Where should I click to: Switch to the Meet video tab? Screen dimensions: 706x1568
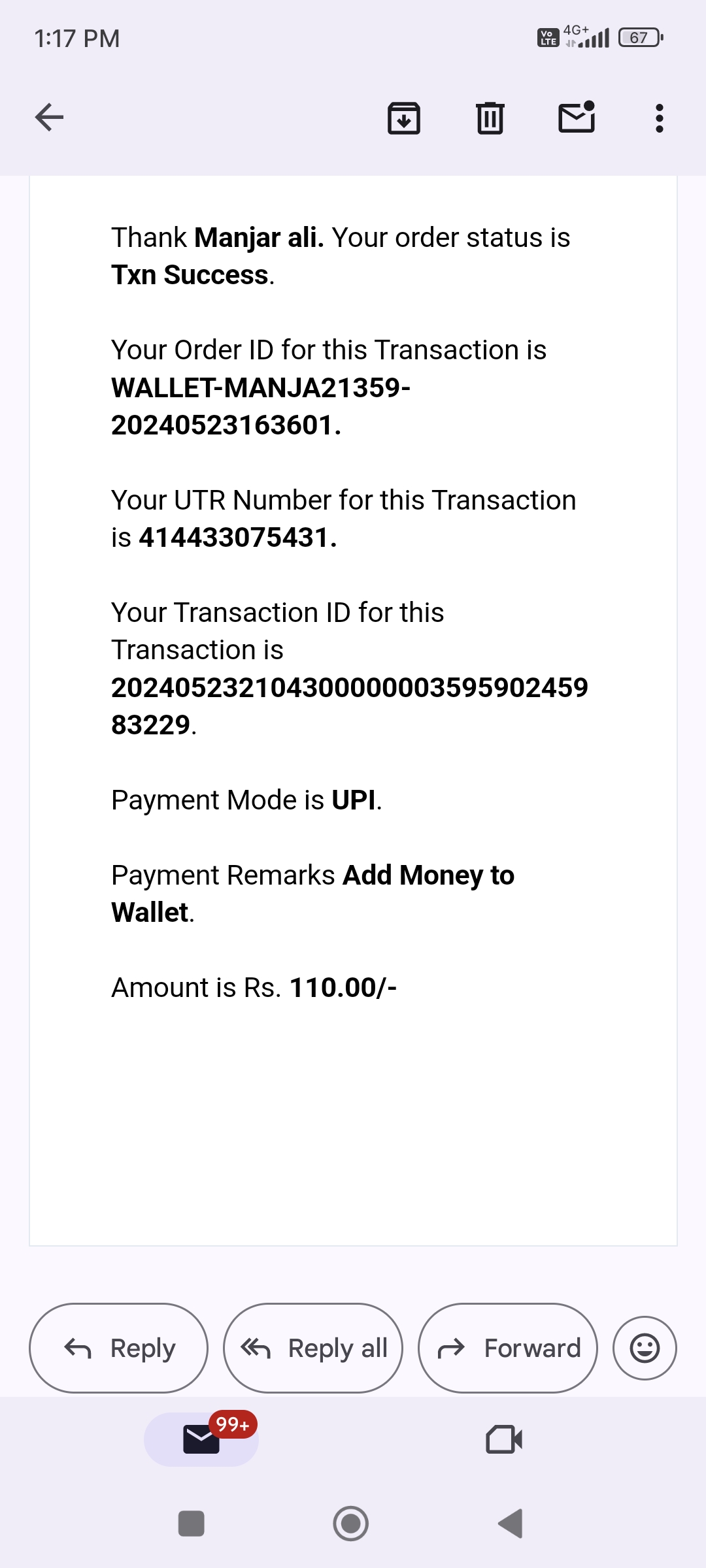pyautogui.click(x=504, y=1439)
